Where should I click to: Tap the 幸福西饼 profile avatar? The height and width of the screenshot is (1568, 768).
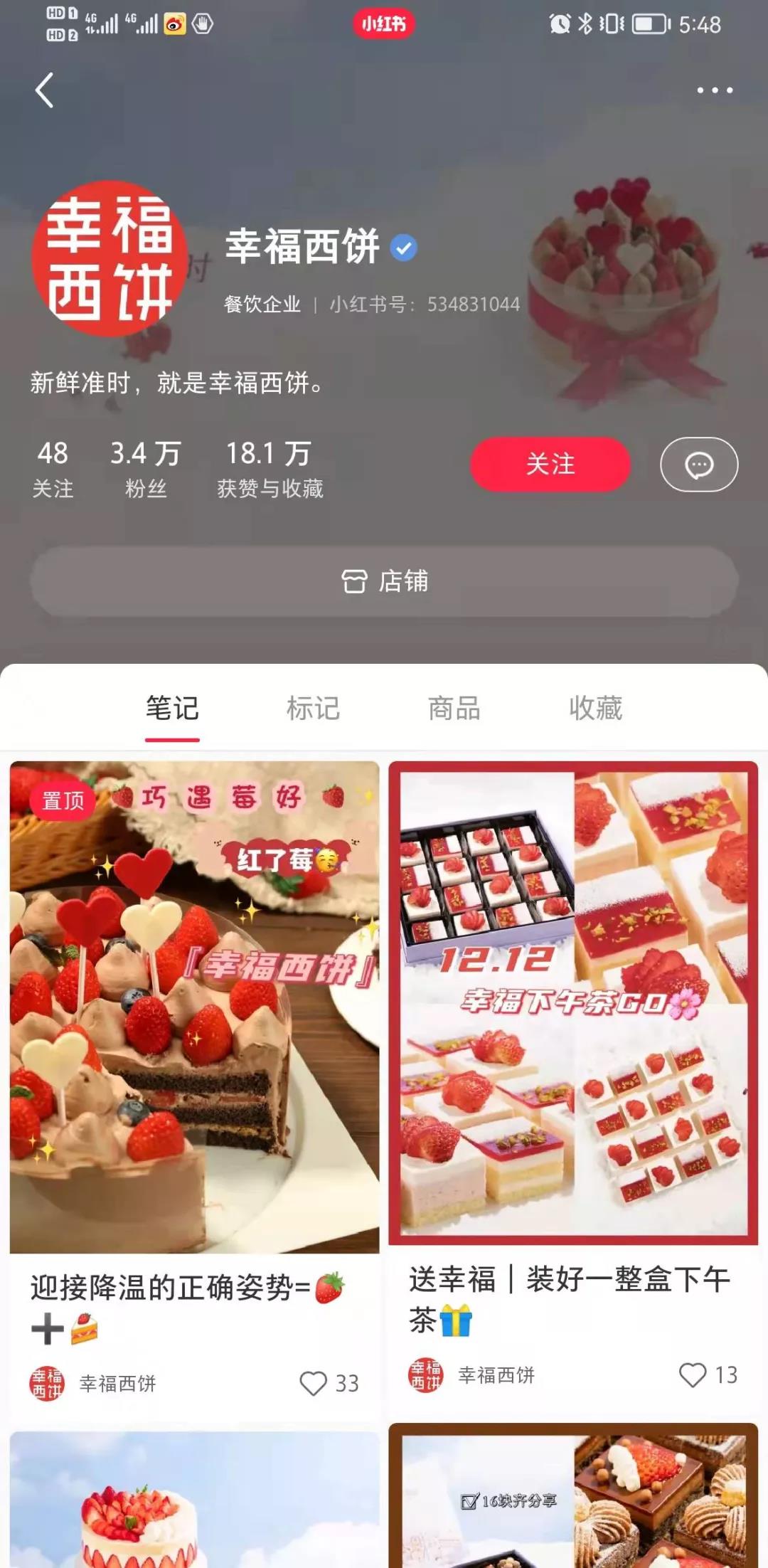[110, 259]
